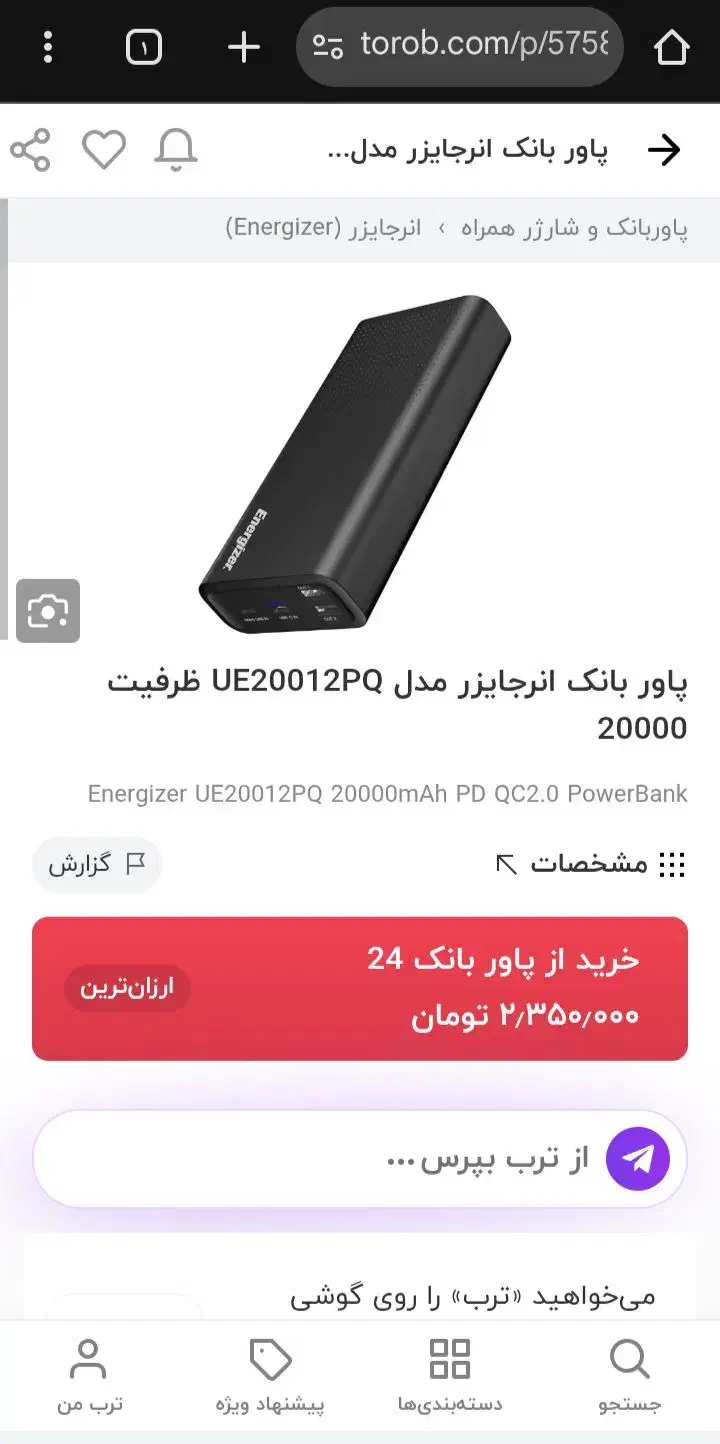
Task: Toggle the heart to favorite this power bank
Action: click(104, 150)
